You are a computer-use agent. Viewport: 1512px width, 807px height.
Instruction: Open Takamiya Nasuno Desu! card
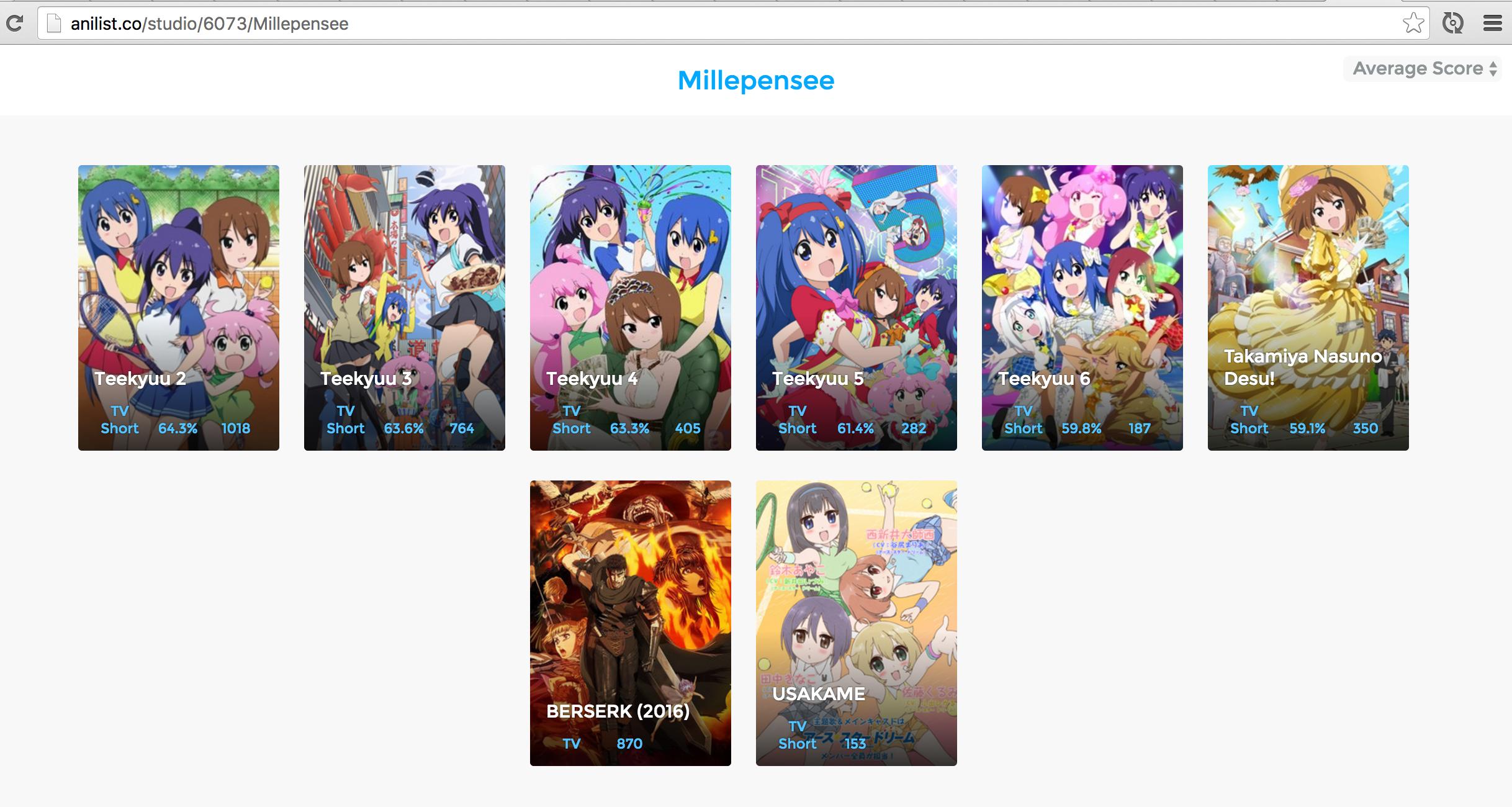[x=1308, y=307]
